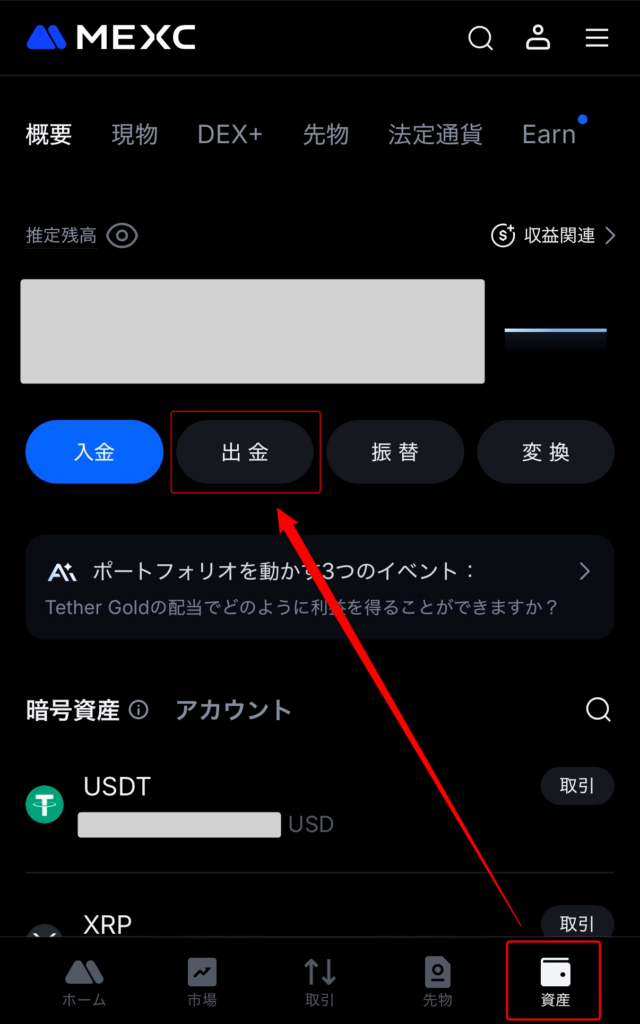
Task: Hide the estimated balance with the eye icon
Action: (x=122, y=236)
